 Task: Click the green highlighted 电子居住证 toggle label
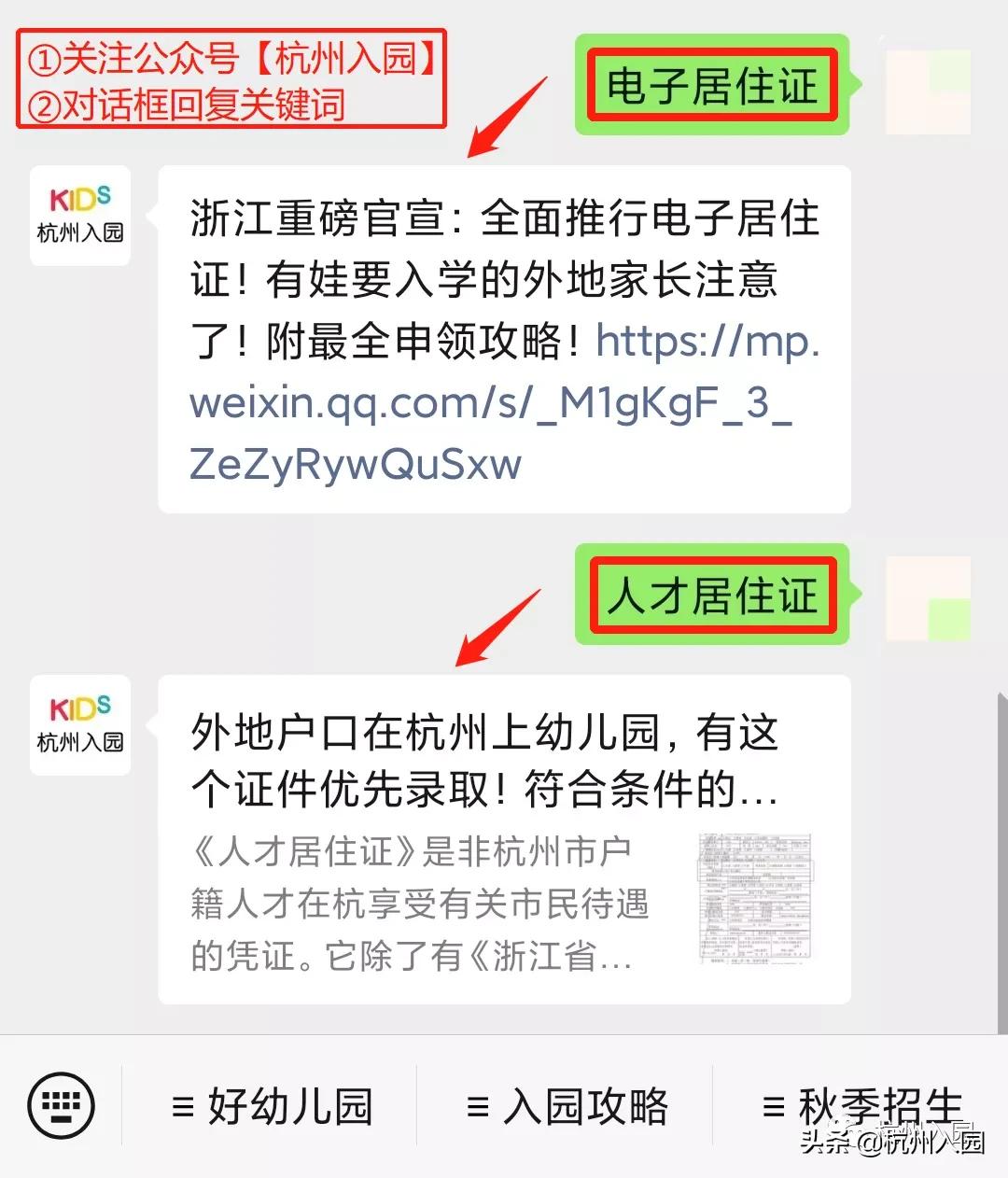coord(712,87)
